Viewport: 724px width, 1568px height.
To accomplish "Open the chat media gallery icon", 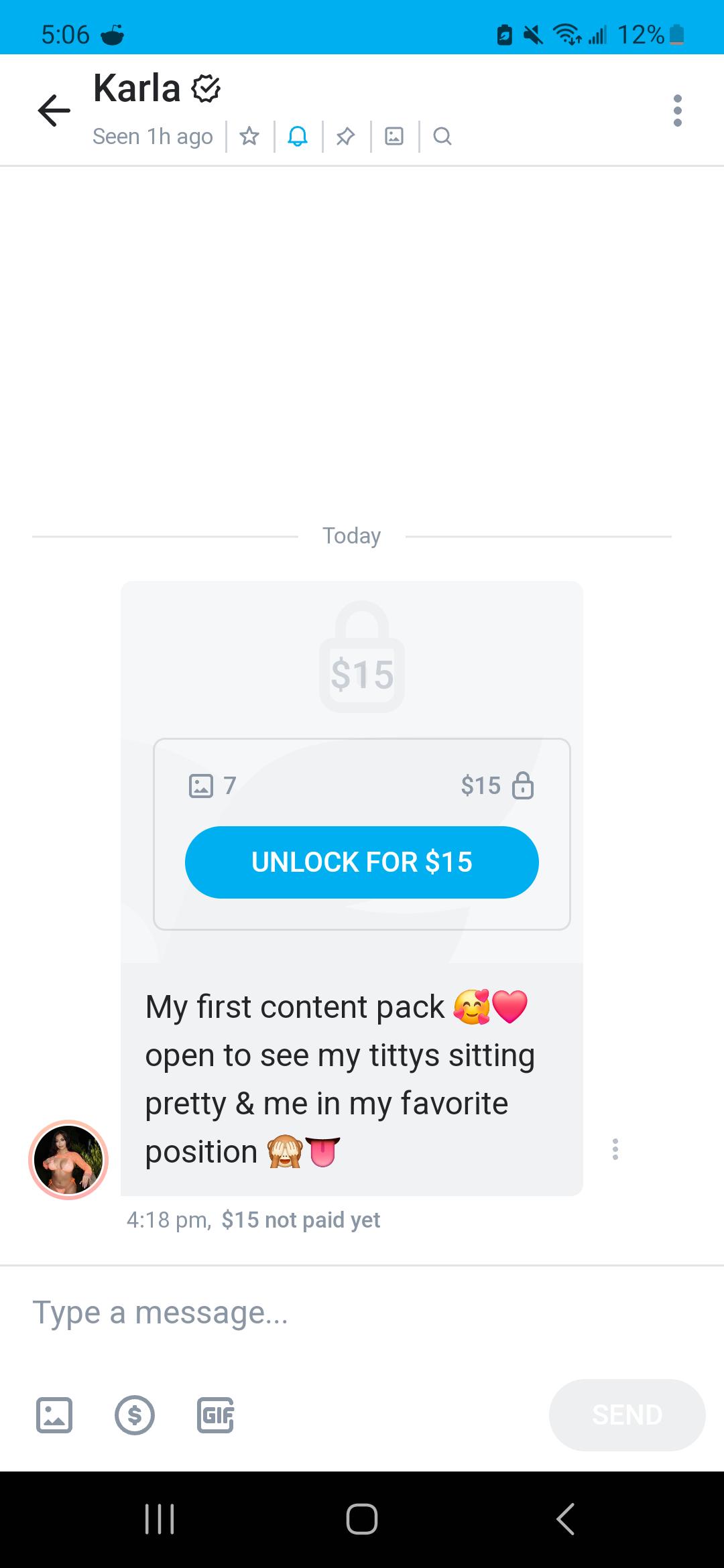I will (394, 137).
